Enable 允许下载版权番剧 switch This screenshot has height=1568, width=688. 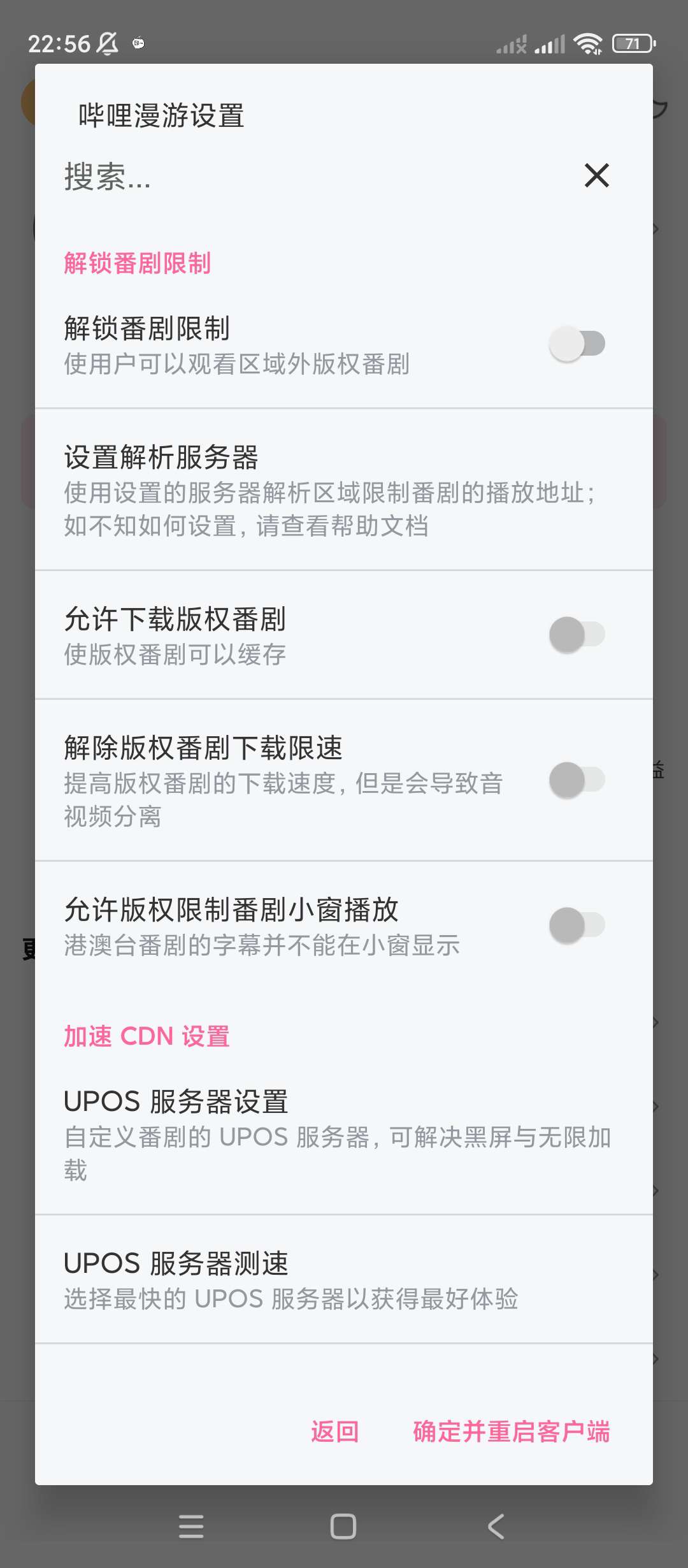(x=577, y=635)
